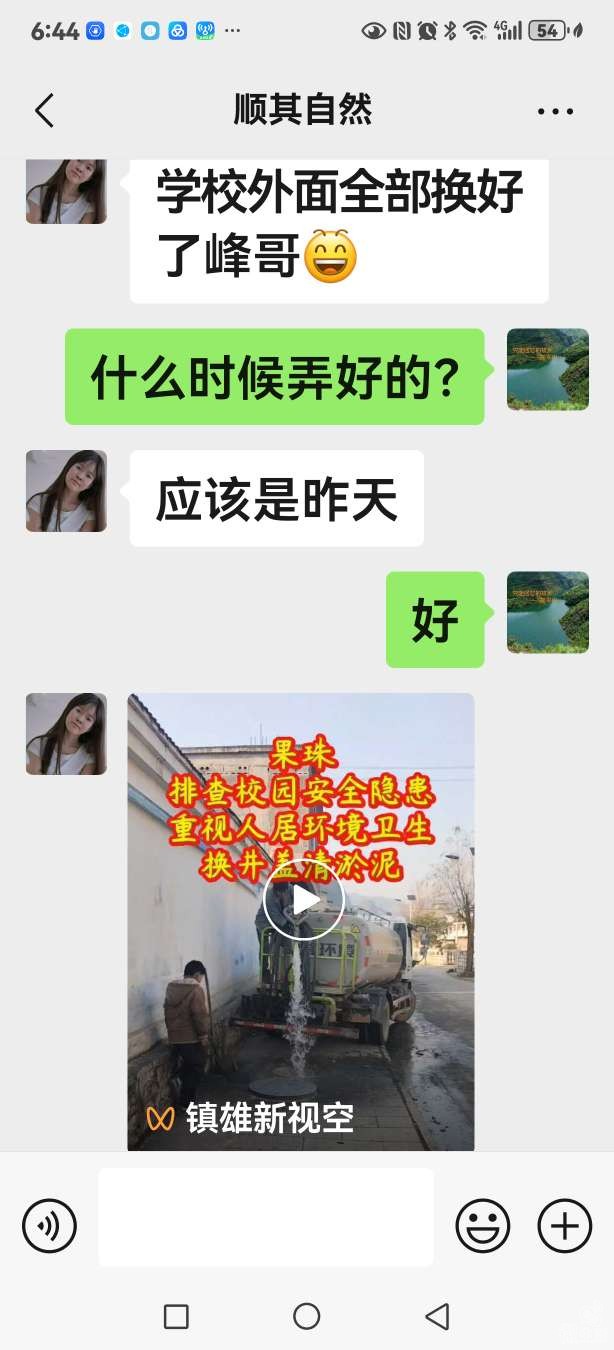Go to the system home screen
614x1350 pixels.
point(307,1317)
